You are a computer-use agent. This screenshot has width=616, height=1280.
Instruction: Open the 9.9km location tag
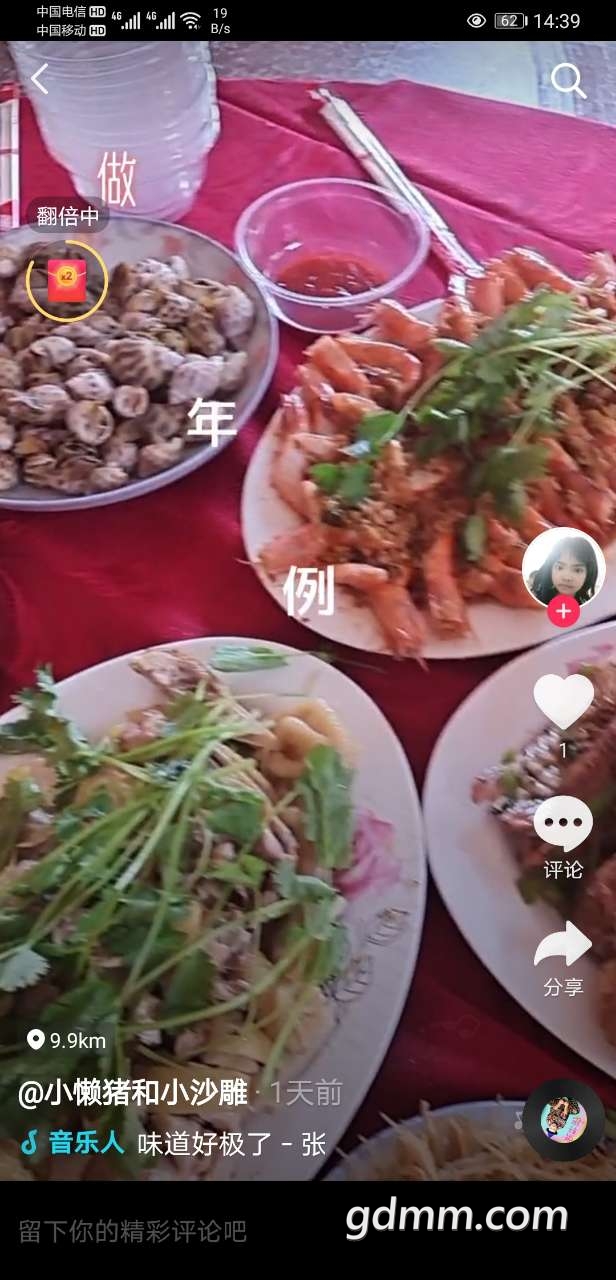click(x=66, y=1040)
